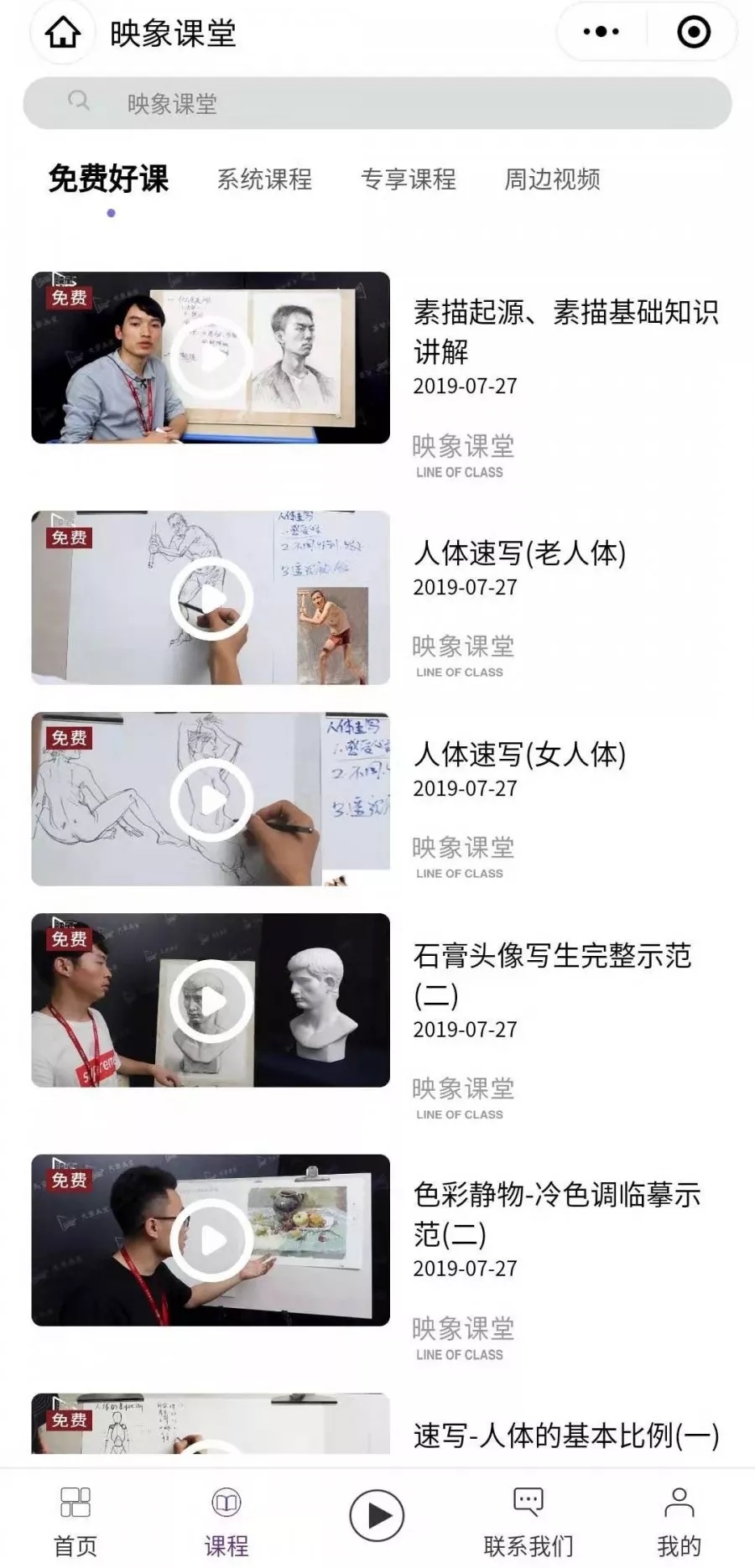Open the 联系我们 bottom tab
The height and width of the screenshot is (1568, 755).
(528, 1520)
